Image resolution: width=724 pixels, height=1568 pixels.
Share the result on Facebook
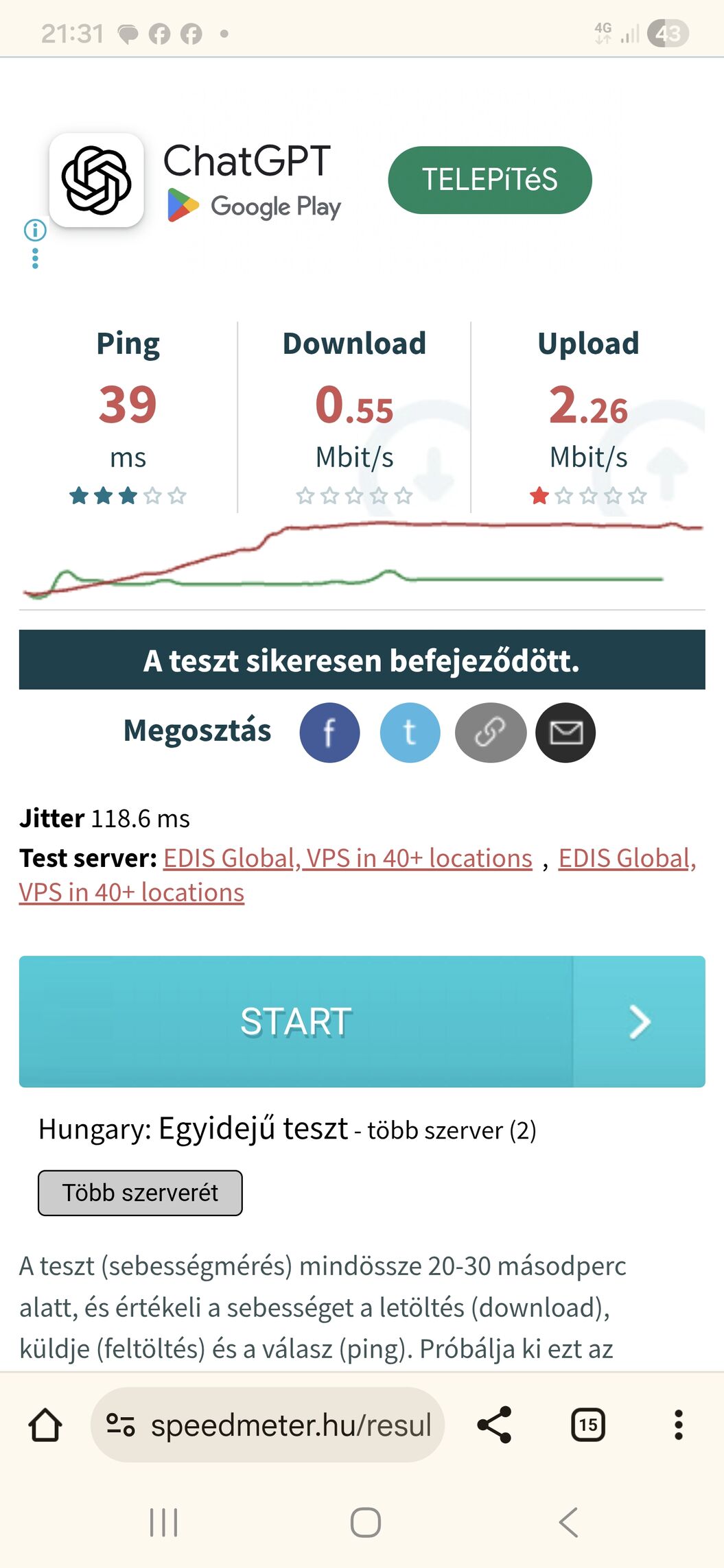[x=329, y=733]
